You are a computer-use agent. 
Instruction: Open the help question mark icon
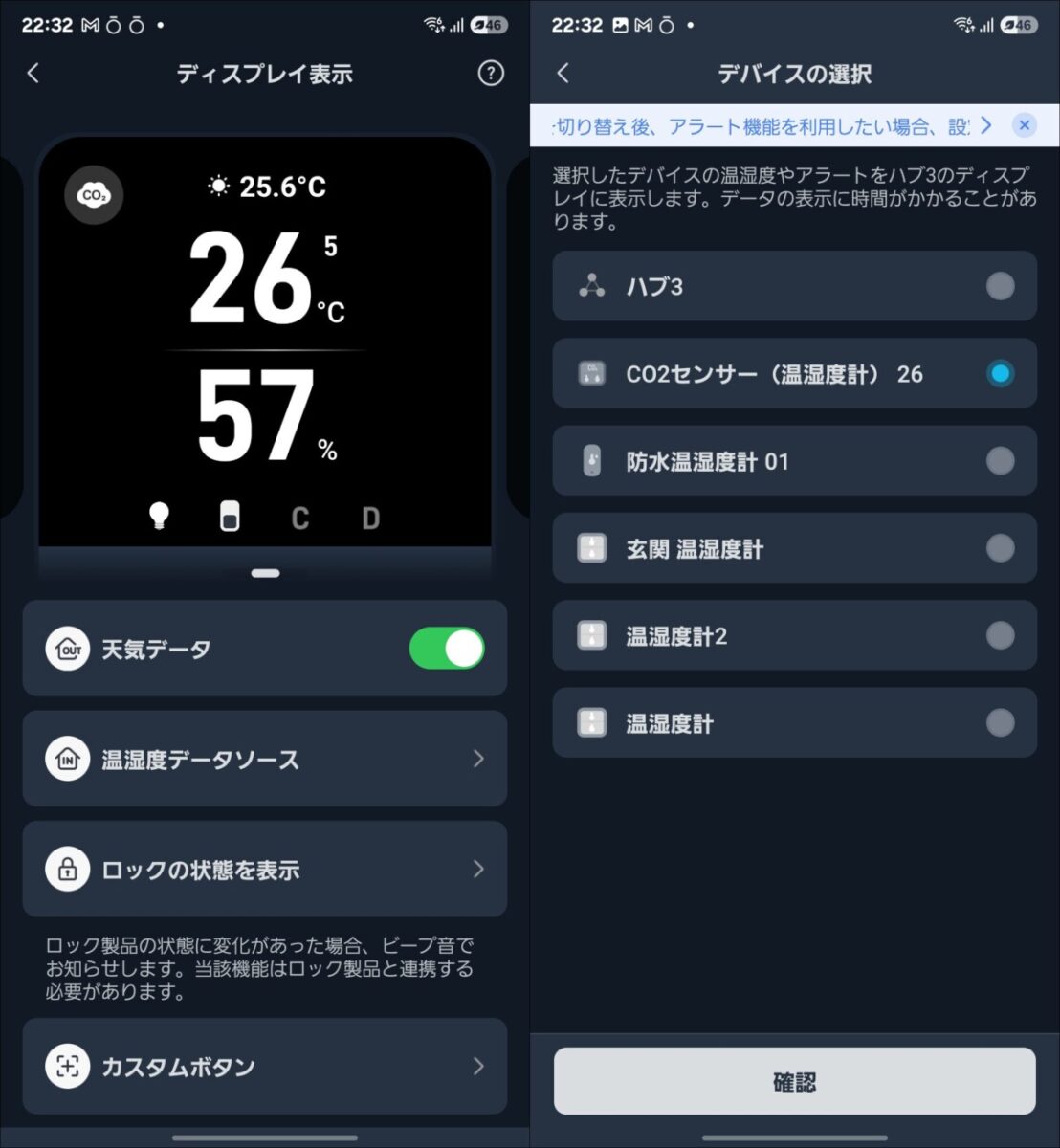[x=491, y=74]
